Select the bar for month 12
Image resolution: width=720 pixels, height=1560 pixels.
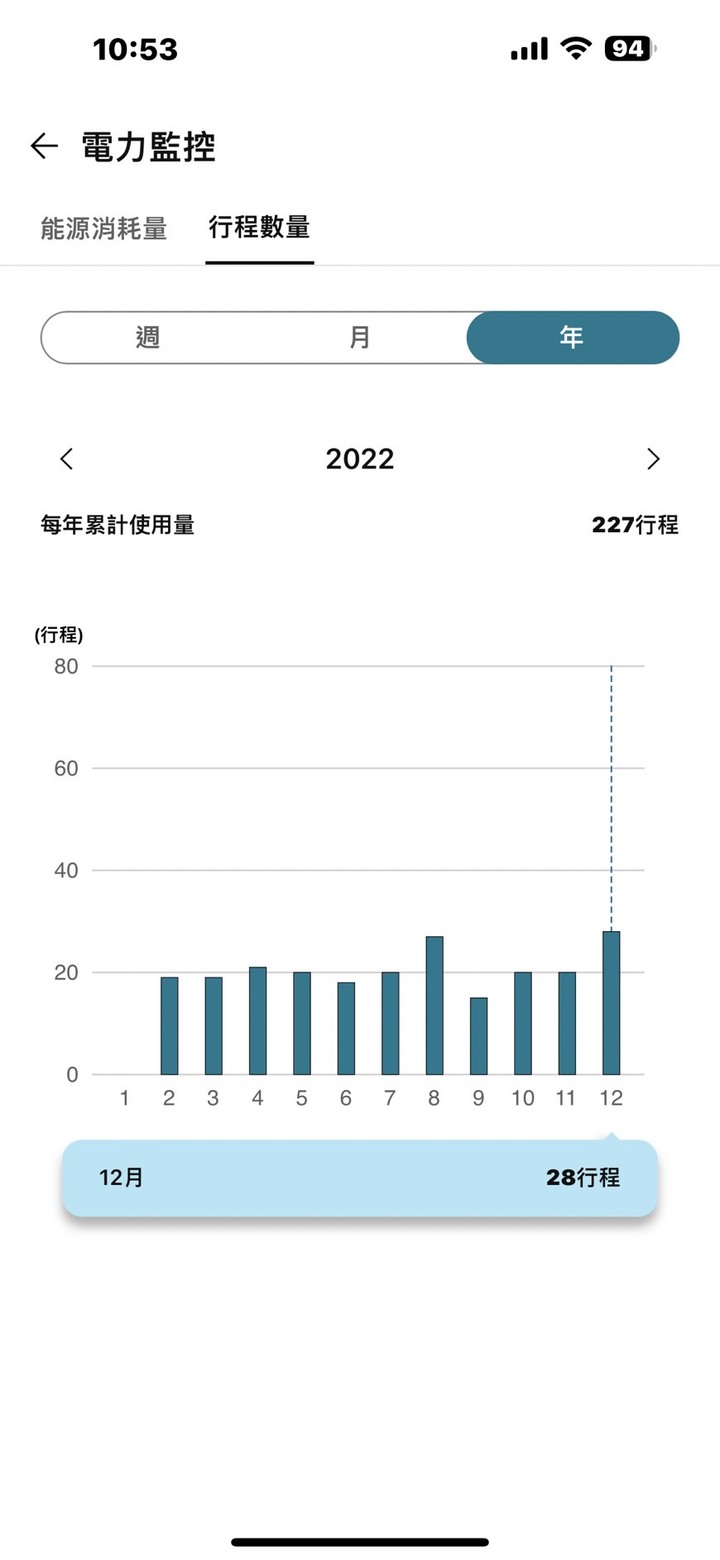tap(611, 1003)
